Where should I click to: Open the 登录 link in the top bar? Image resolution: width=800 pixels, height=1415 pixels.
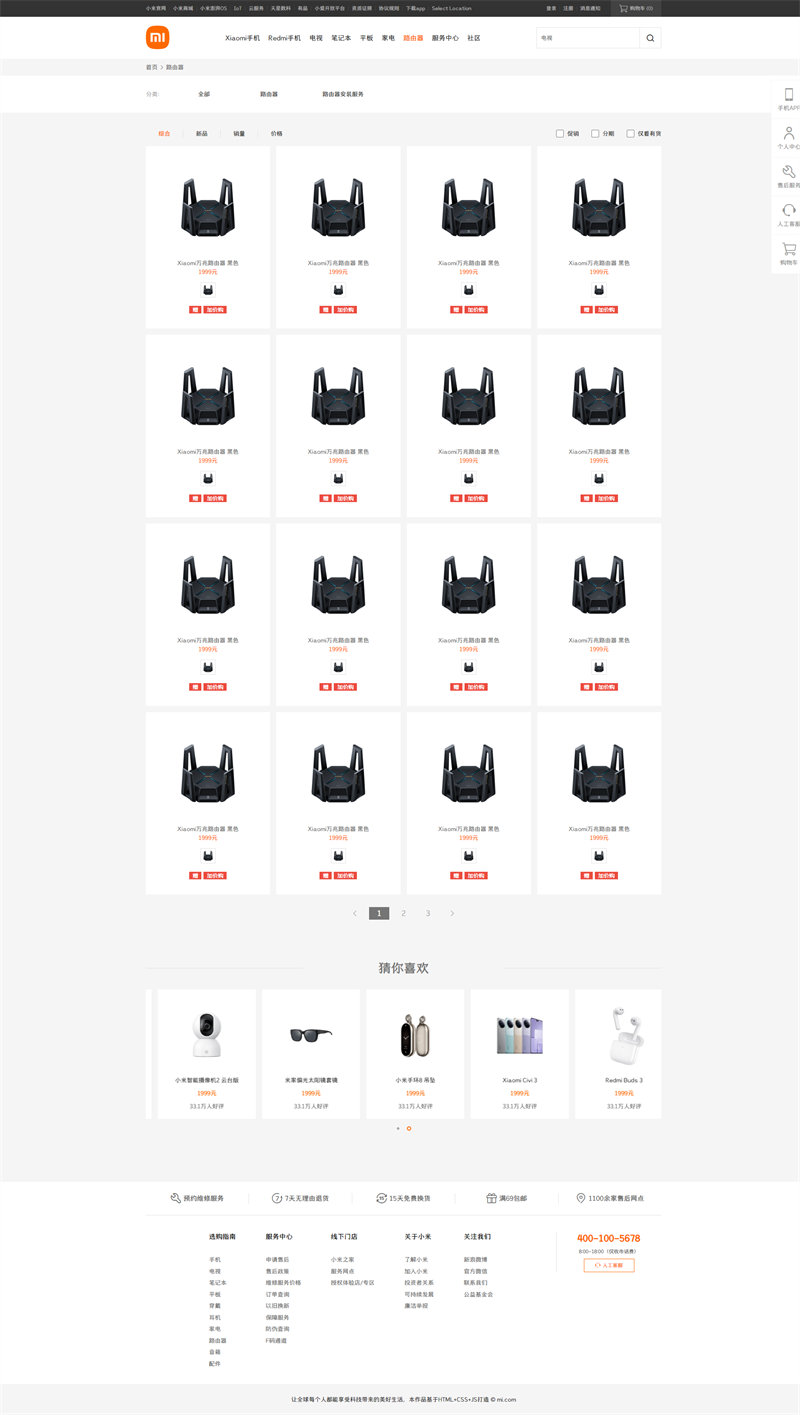552,8
